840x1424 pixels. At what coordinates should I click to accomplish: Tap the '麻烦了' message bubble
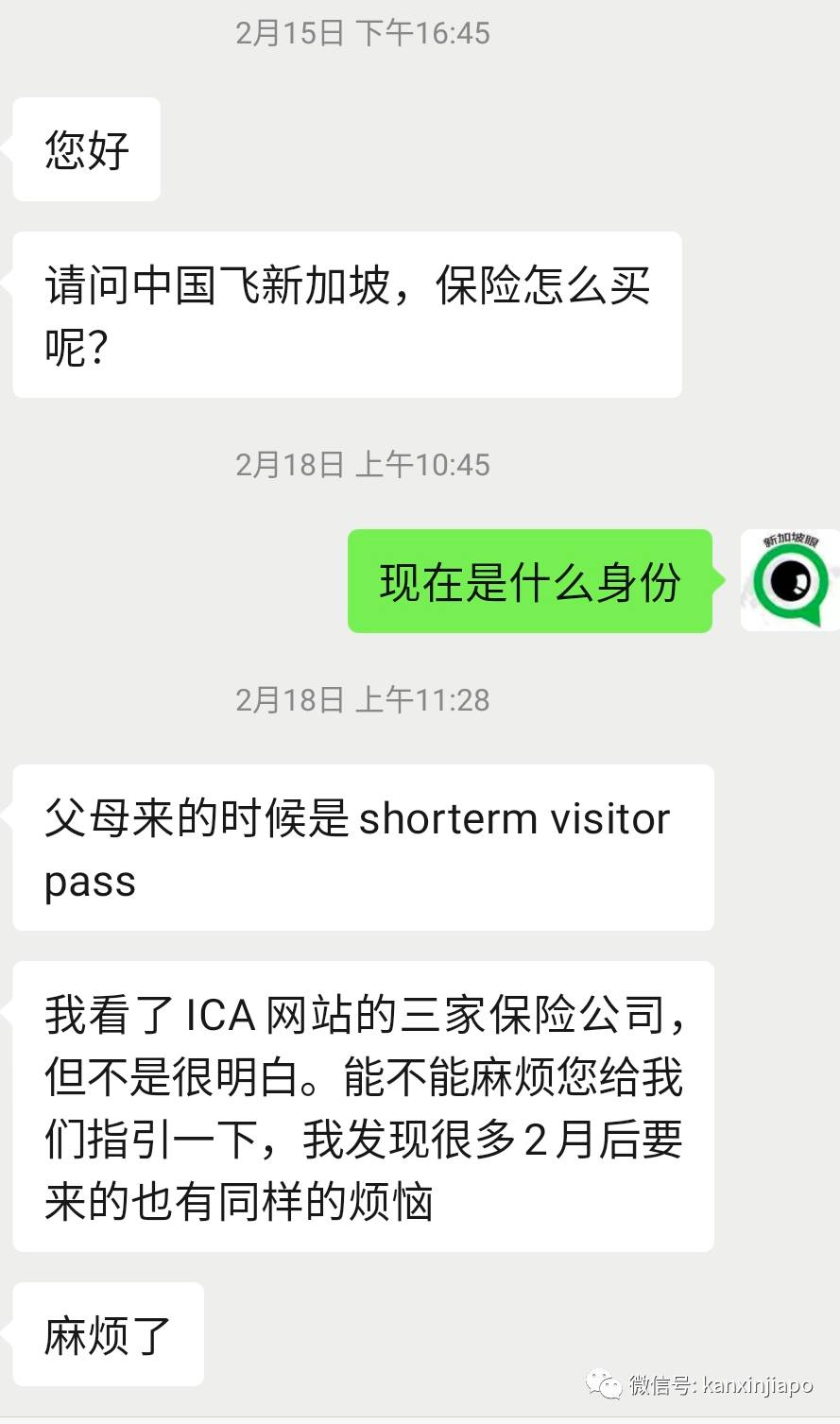coord(107,1334)
